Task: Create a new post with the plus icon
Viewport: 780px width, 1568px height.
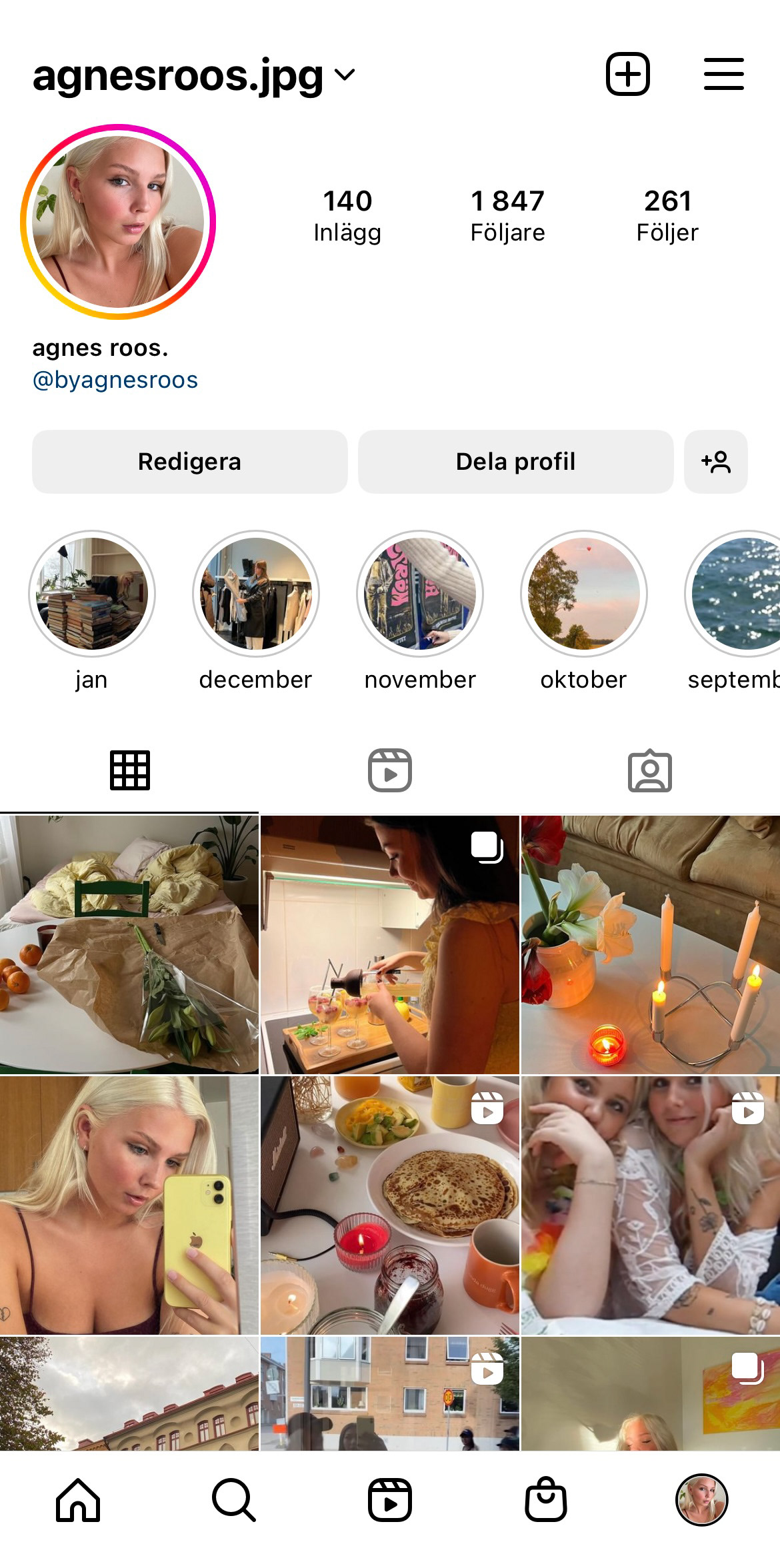Action: tap(627, 73)
